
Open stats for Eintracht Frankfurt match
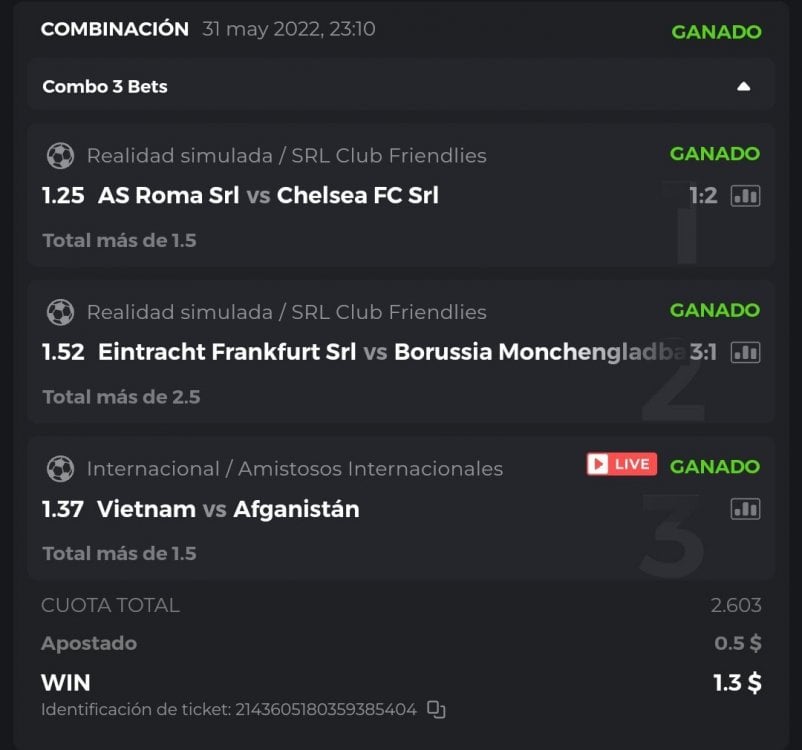point(745,352)
